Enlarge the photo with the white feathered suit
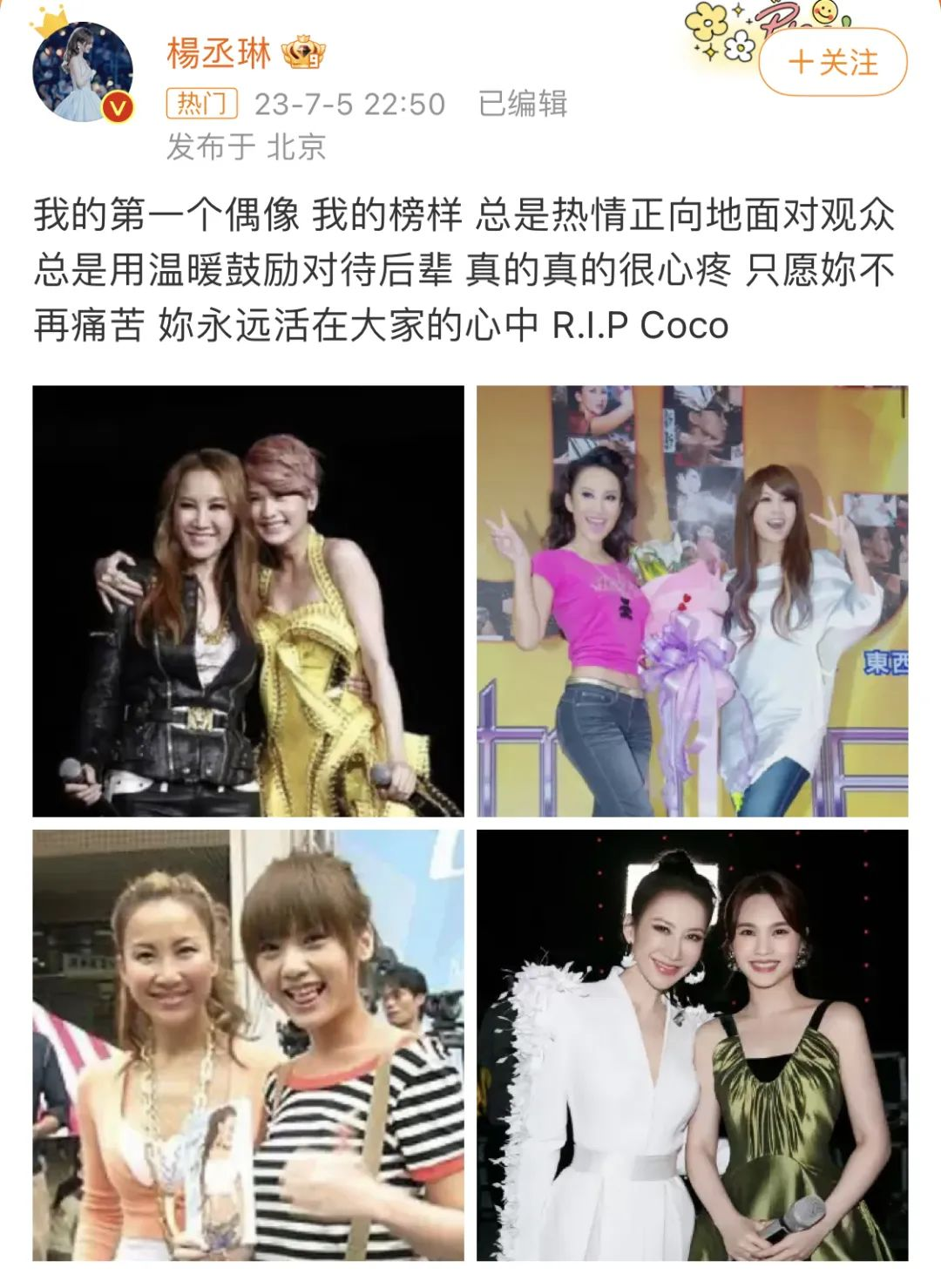The image size is (941, 1288). point(692,1045)
